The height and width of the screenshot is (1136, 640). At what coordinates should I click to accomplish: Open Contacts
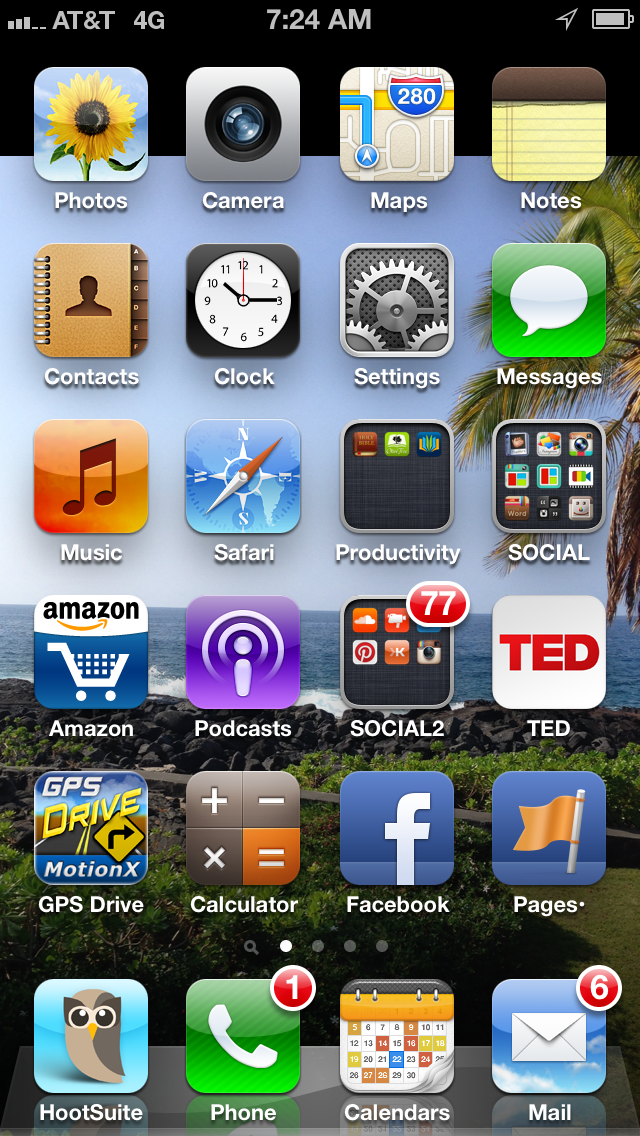[91, 301]
